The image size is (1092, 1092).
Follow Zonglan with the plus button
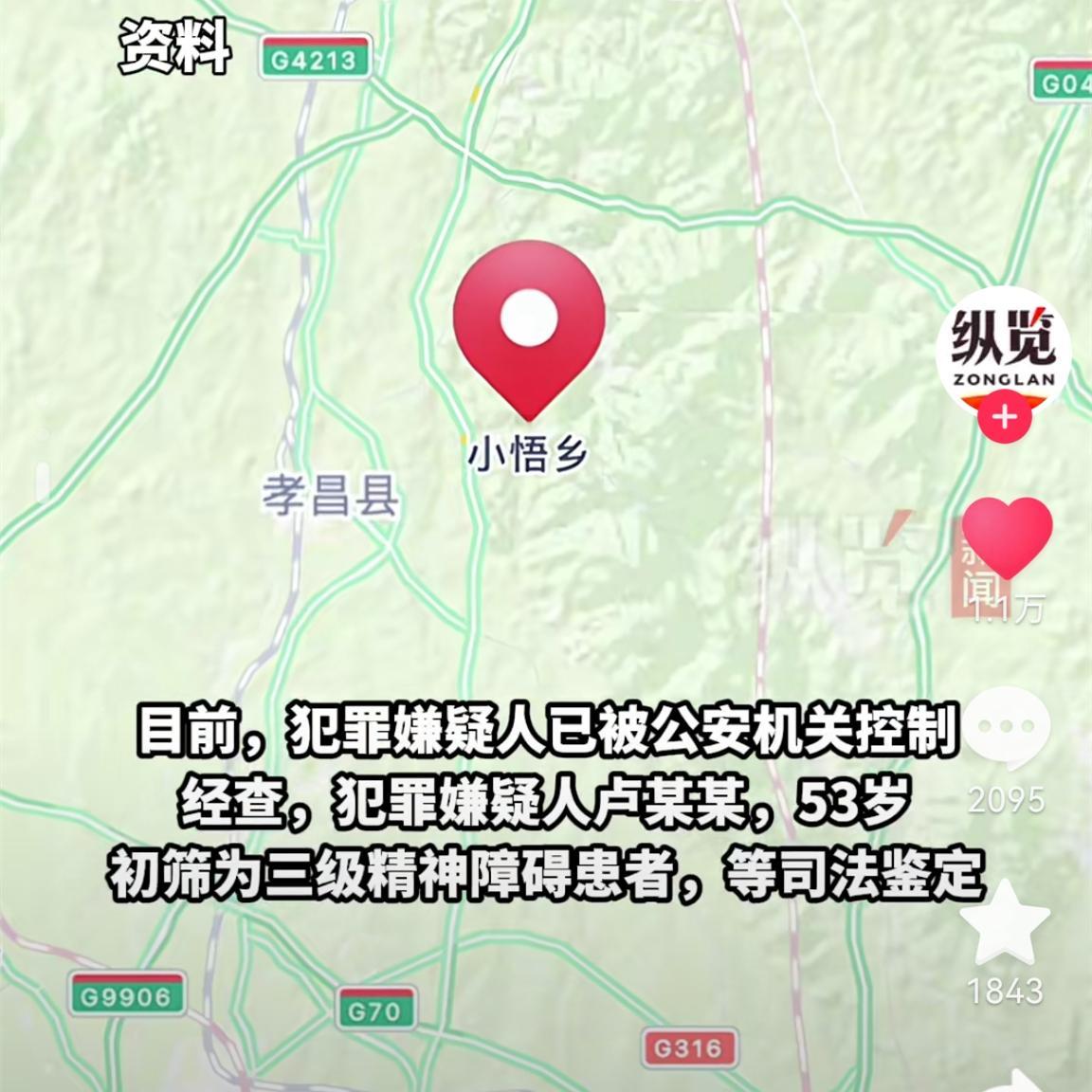tap(1004, 416)
